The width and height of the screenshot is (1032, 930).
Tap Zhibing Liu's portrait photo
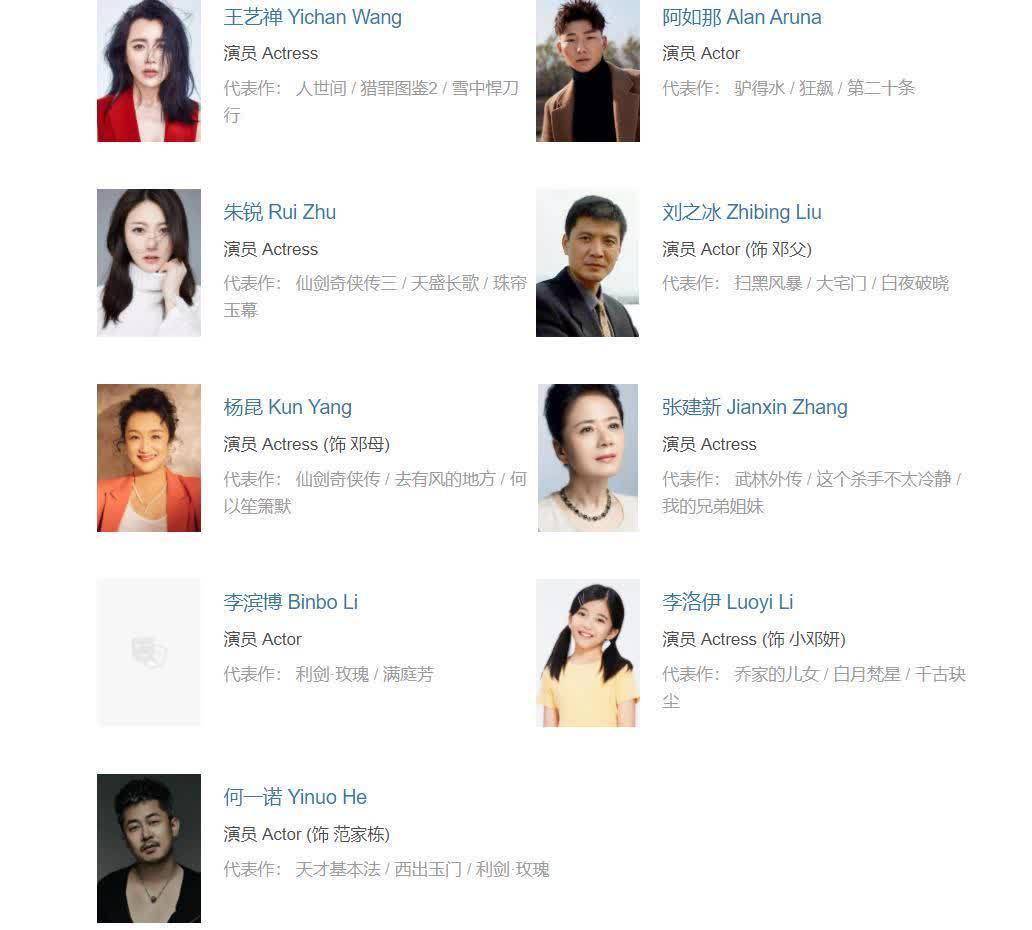pos(587,262)
